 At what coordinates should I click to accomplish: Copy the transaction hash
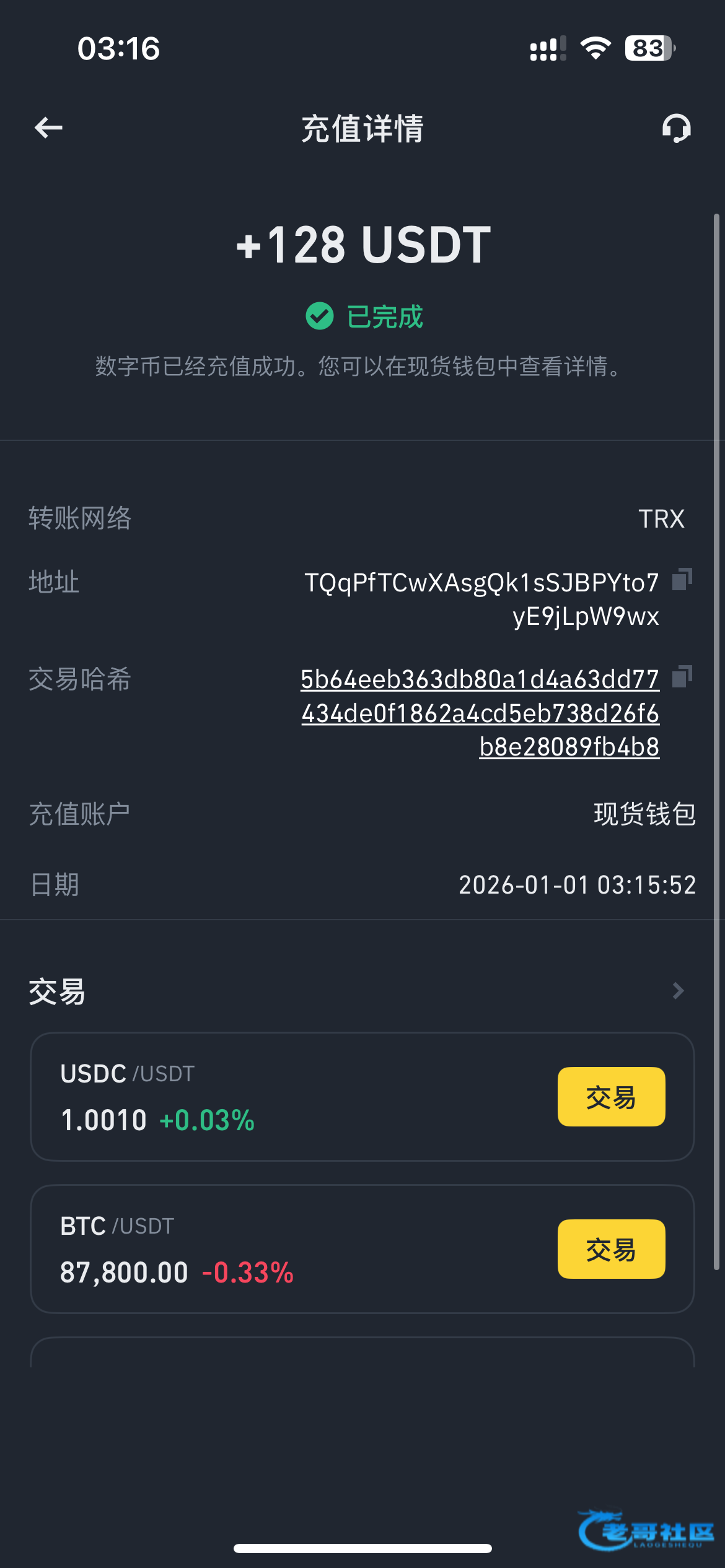point(682,676)
